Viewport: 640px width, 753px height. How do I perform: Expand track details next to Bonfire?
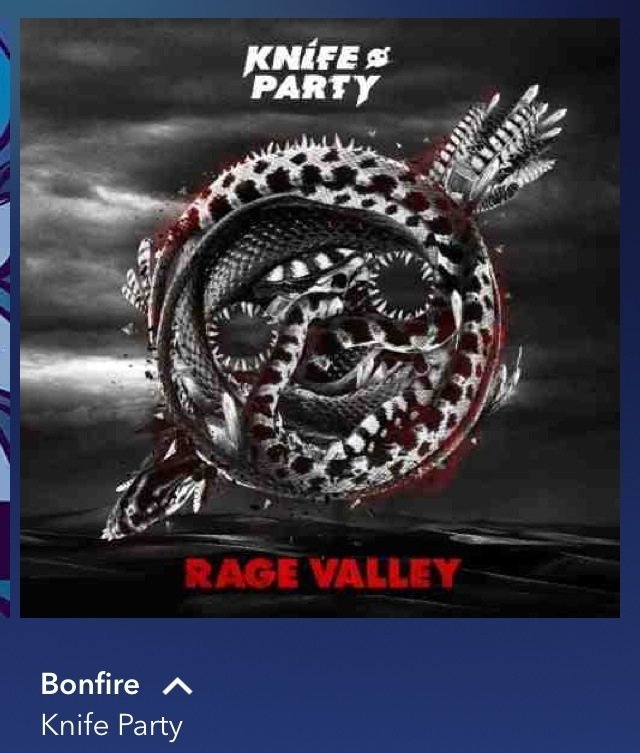(177, 686)
